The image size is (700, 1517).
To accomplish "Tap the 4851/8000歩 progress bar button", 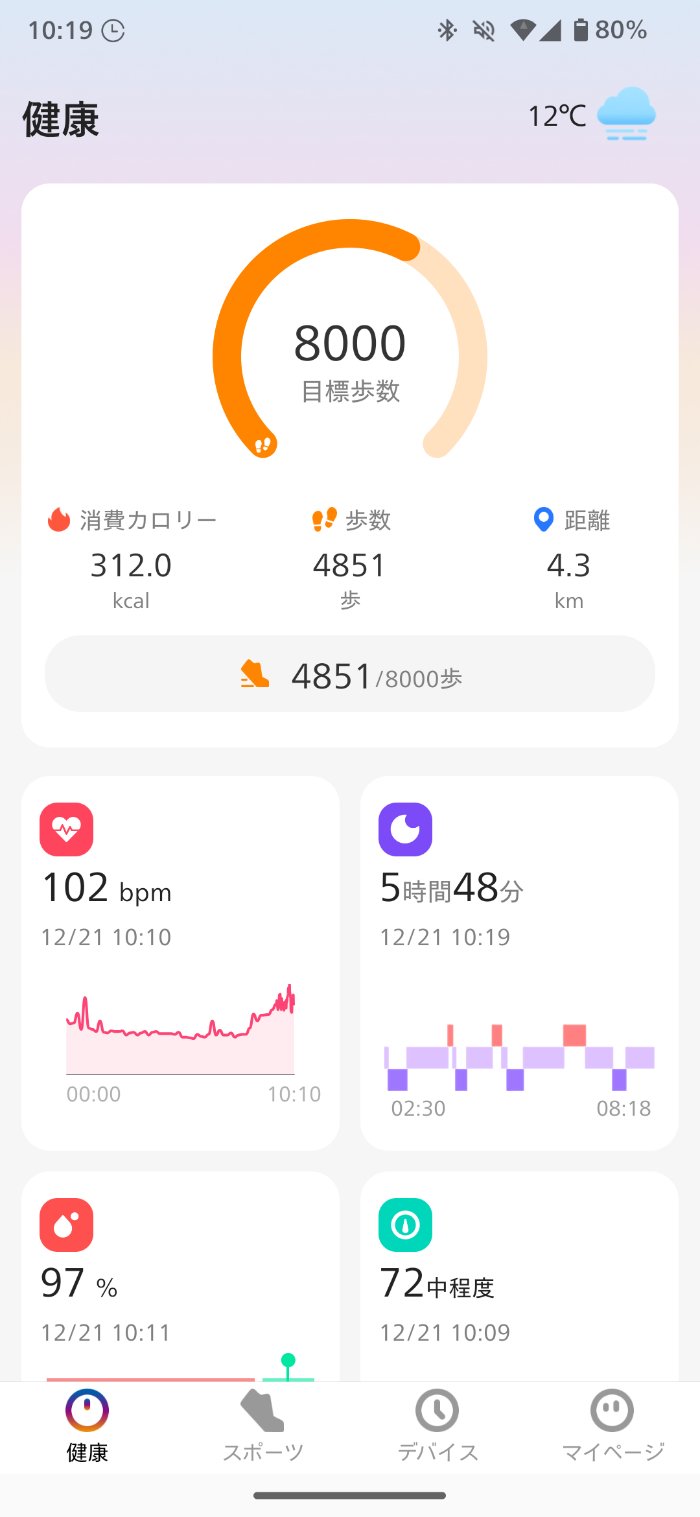I will point(350,675).
